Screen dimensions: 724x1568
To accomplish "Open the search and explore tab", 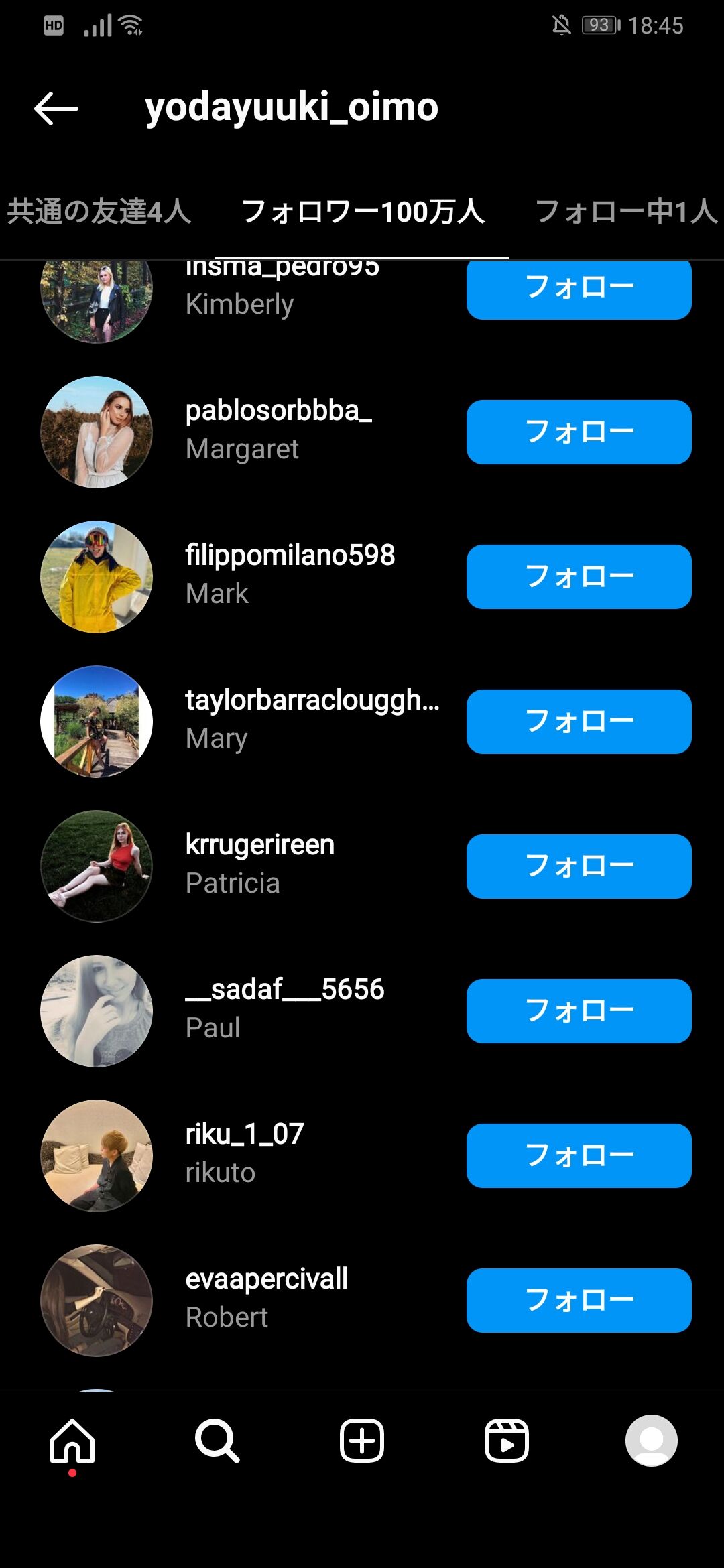I will [217, 1441].
